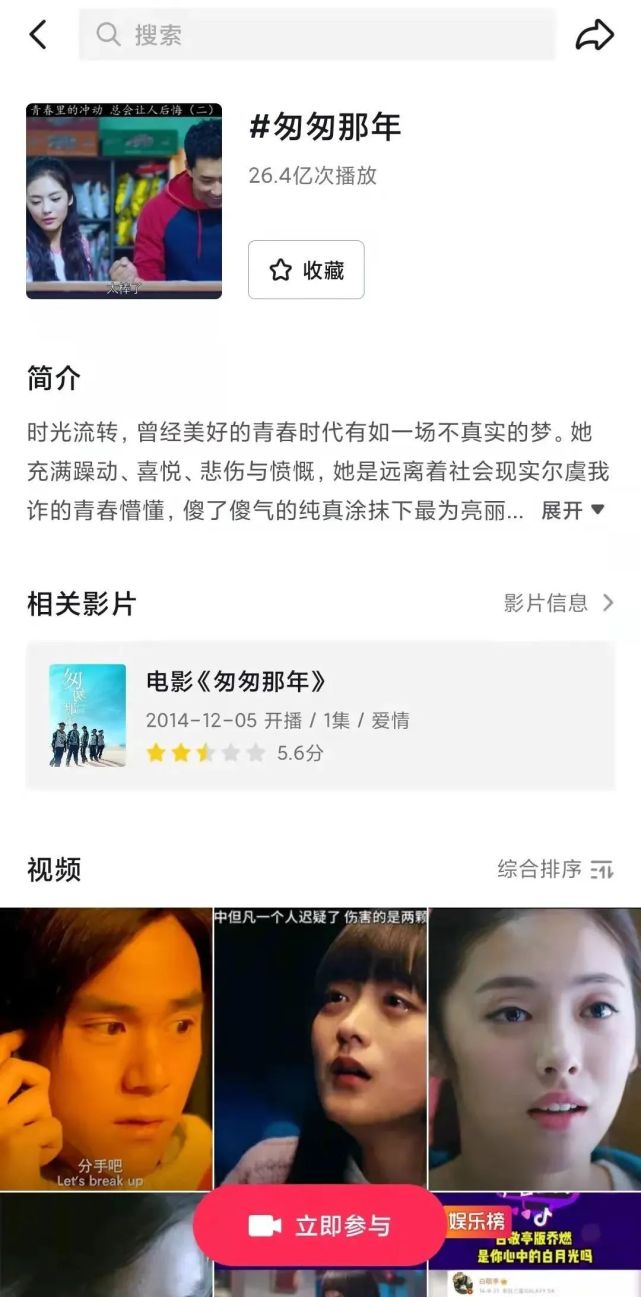Change video sorting via 综合排序

[555, 869]
